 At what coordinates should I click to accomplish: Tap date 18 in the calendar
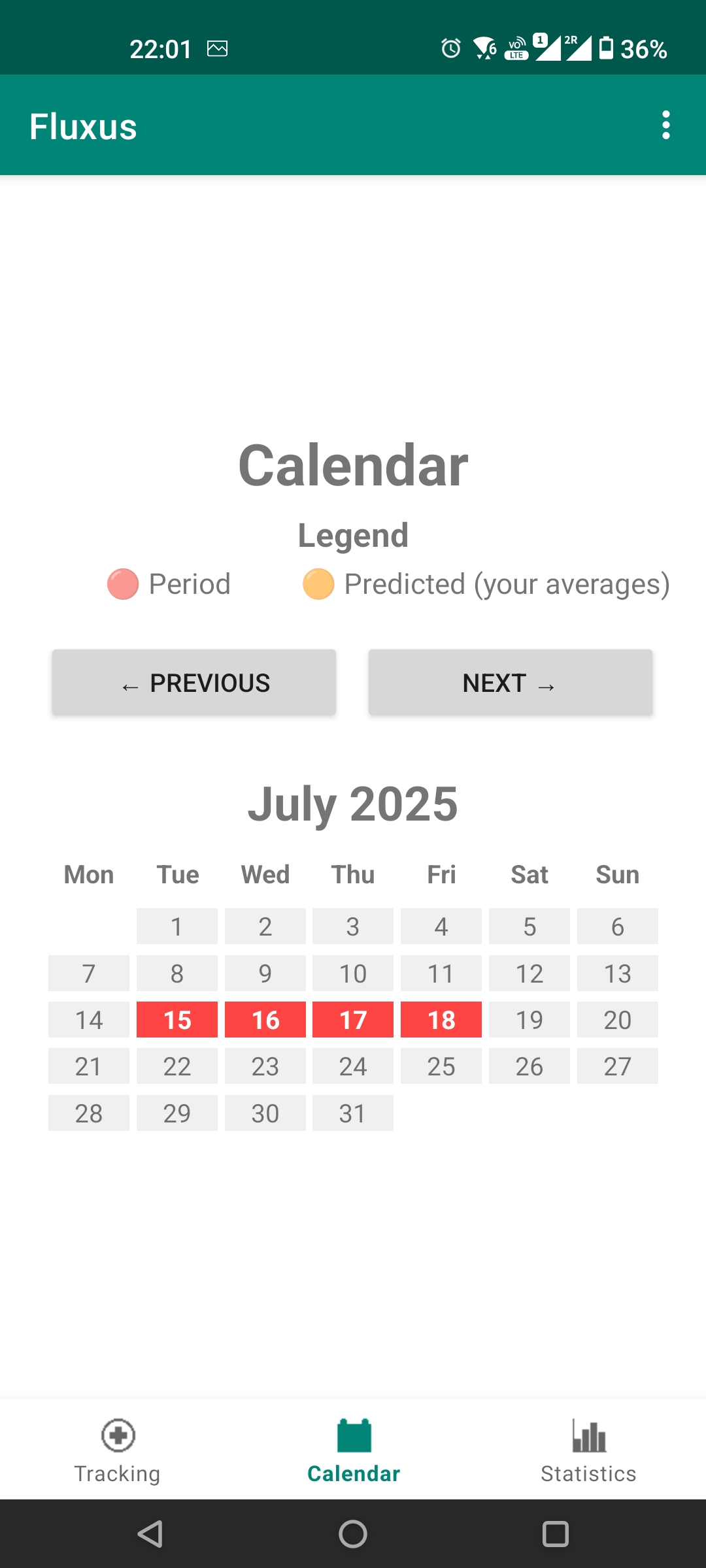(441, 1020)
